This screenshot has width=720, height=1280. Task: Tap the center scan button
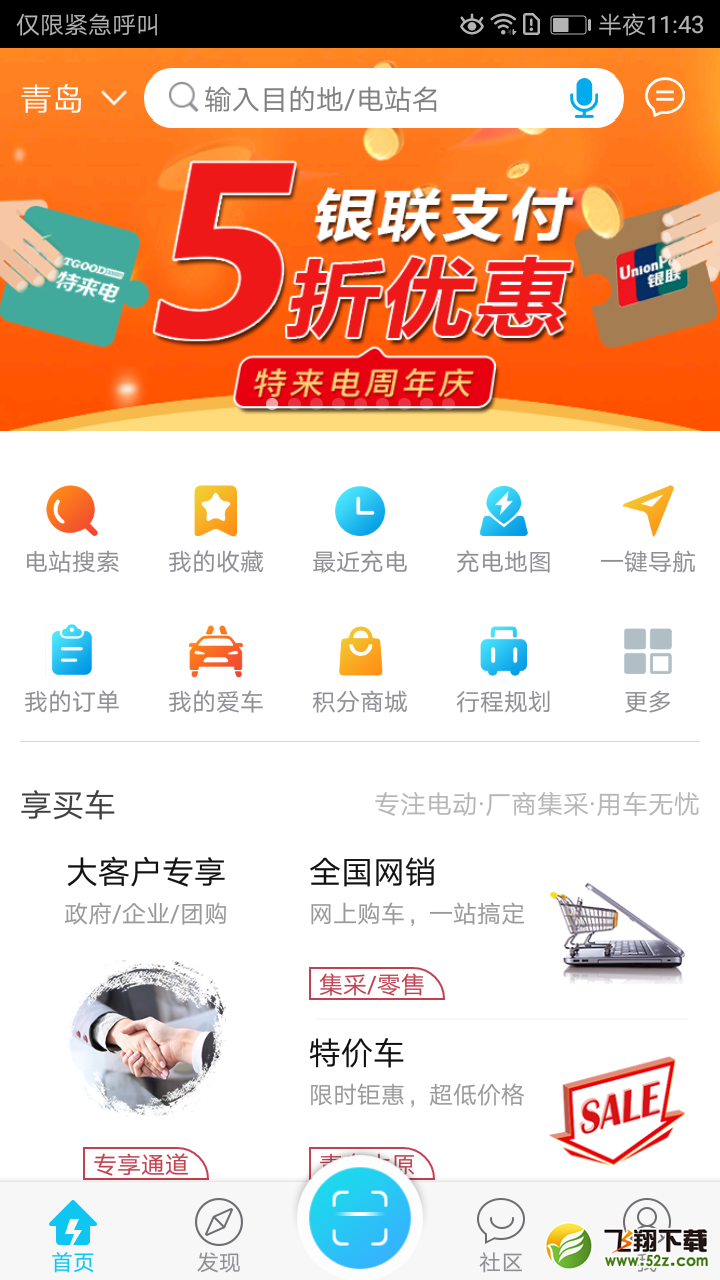pyautogui.click(x=360, y=1219)
